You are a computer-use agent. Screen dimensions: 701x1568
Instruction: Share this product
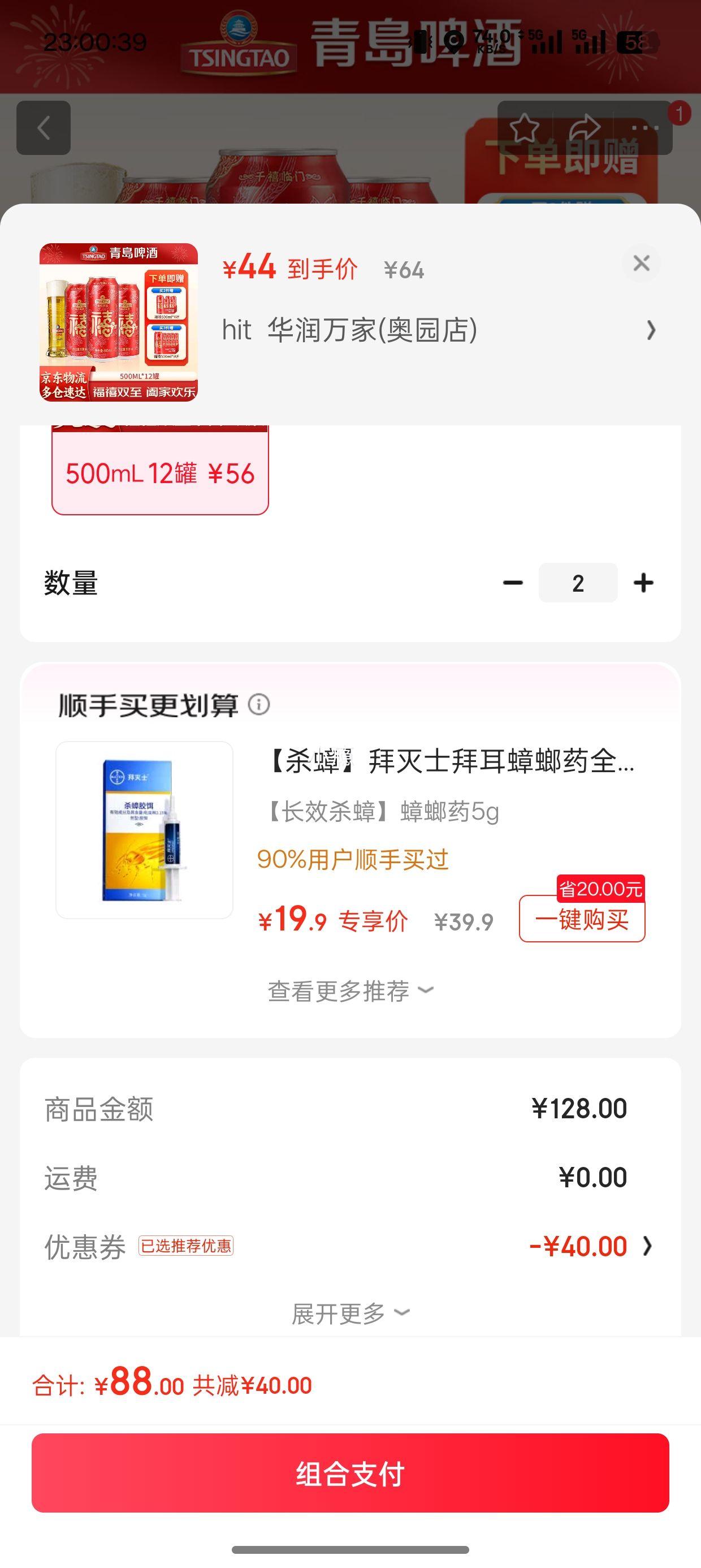(x=584, y=128)
